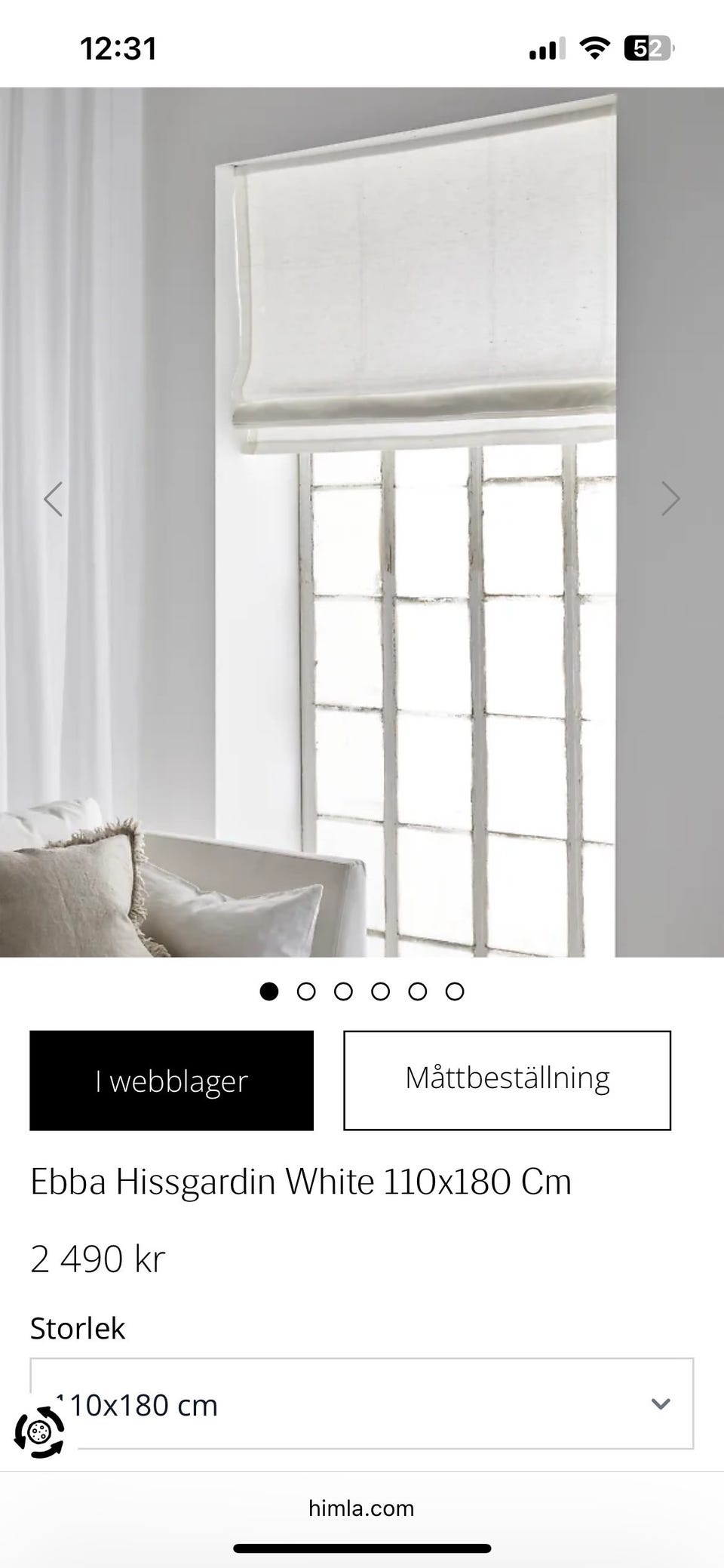Open the himla.com link
Screen dimensions: 724x1568
[x=362, y=1508]
